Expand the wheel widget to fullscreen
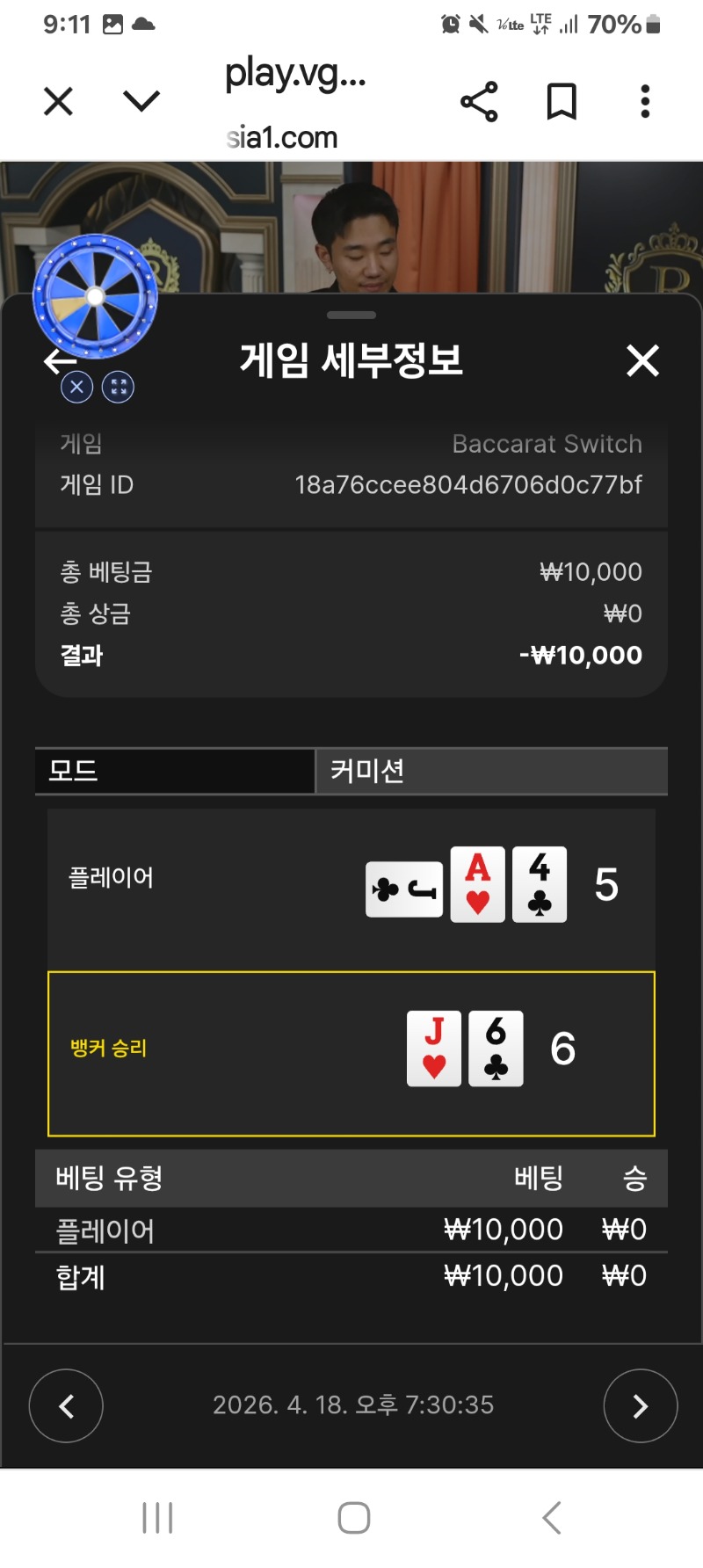Viewport: 703px width, 1568px height. coord(119,387)
